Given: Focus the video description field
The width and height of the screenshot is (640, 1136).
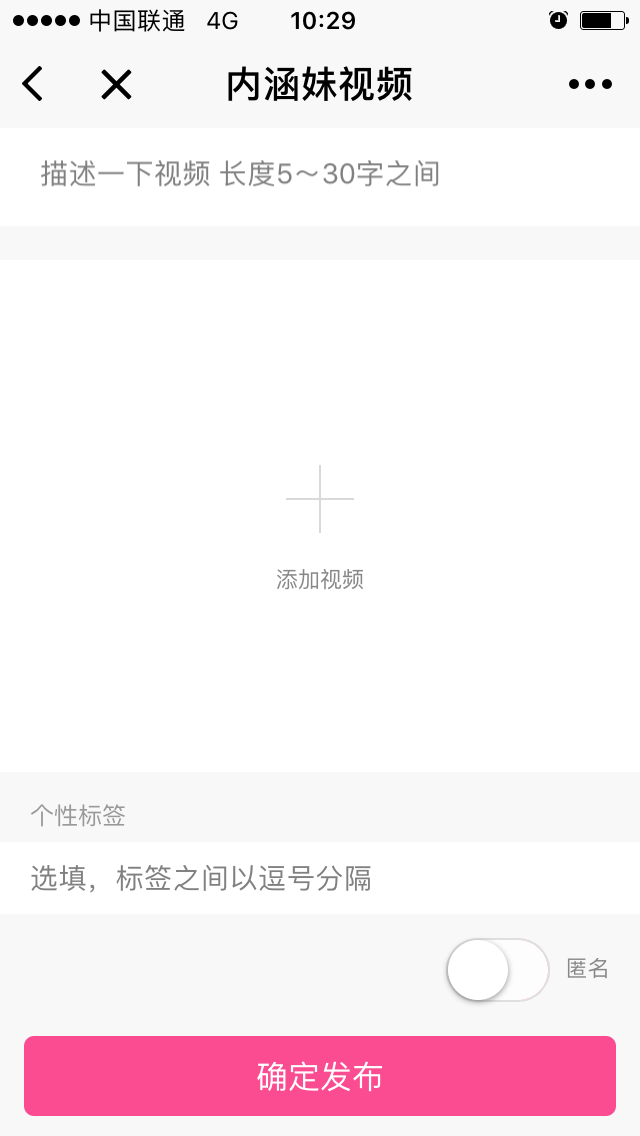Looking at the screenshot, I should pyautogui.click(x=320, y=175).
